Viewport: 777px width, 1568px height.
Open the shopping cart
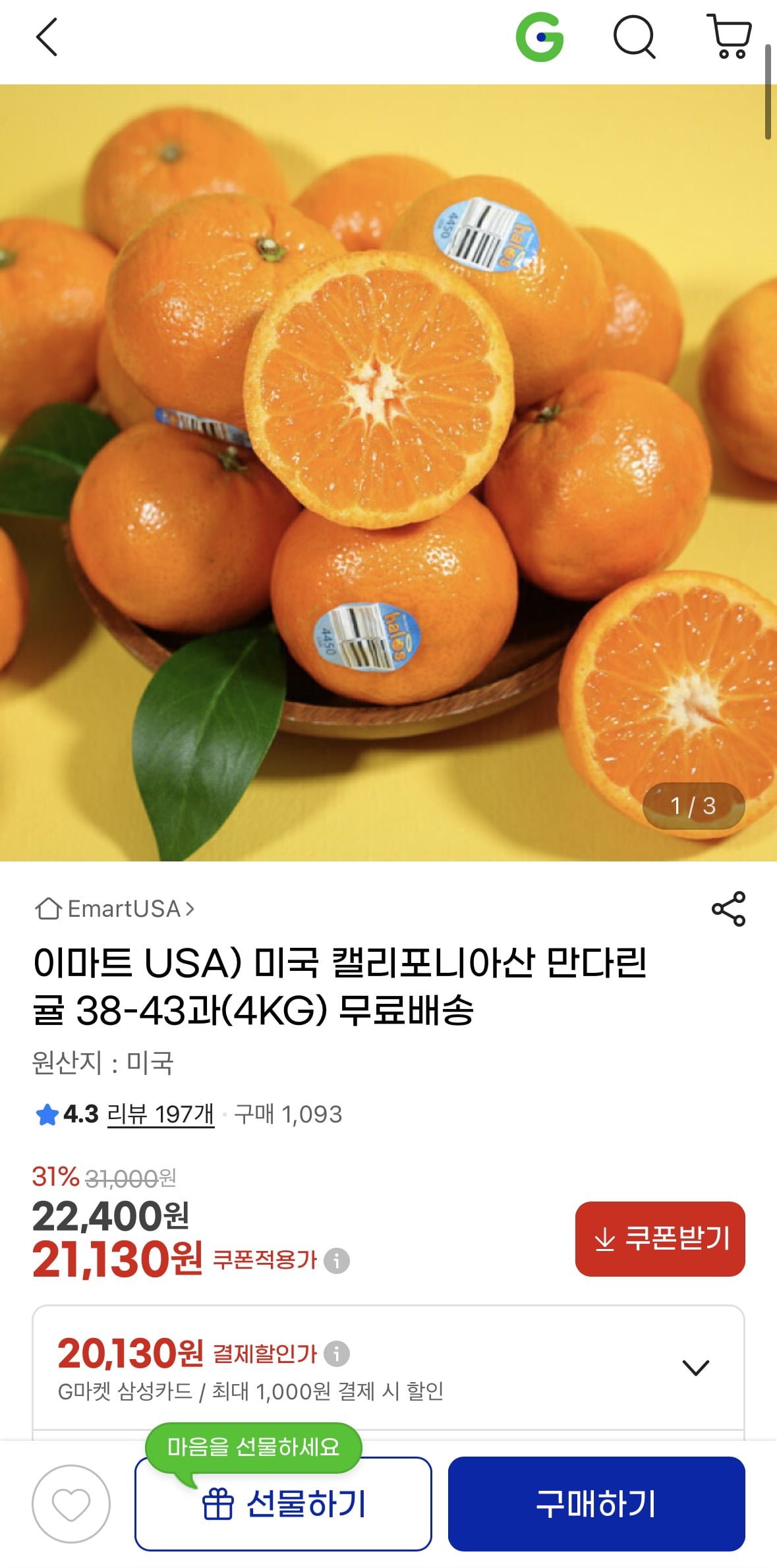(x=729, y=37)
